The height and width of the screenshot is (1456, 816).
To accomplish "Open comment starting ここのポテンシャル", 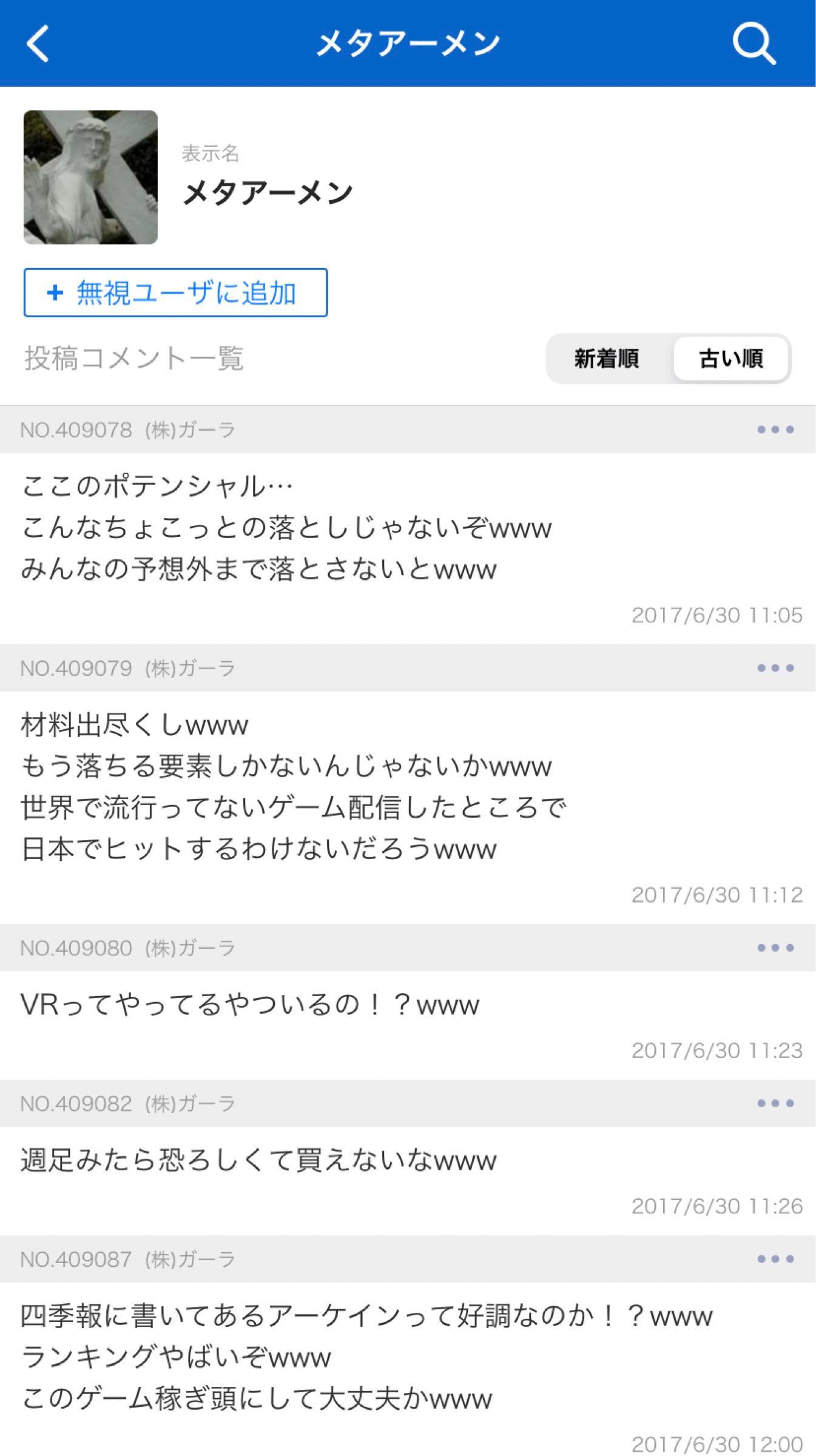I will (x=408, y=548).
